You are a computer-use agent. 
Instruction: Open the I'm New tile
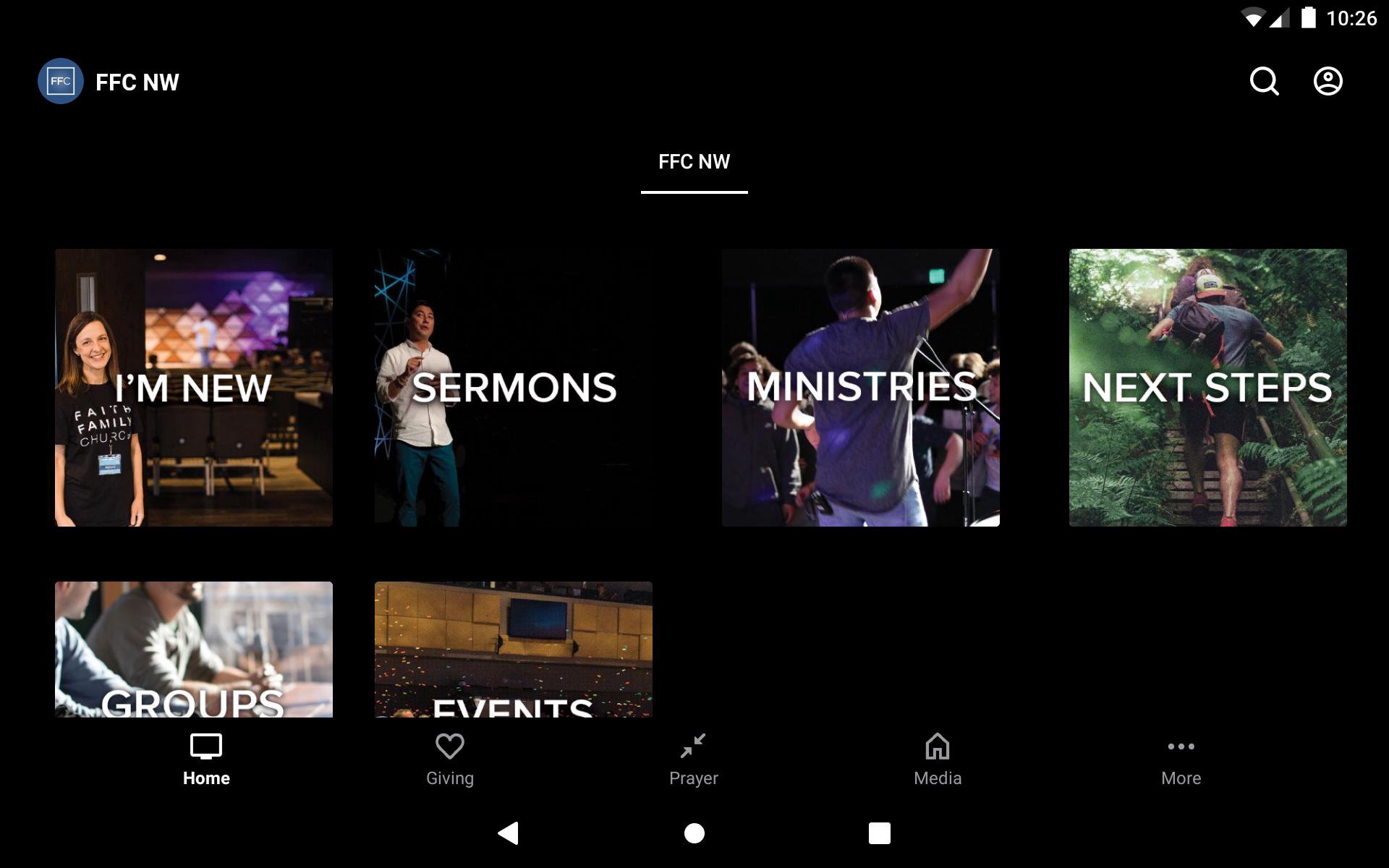194,388
